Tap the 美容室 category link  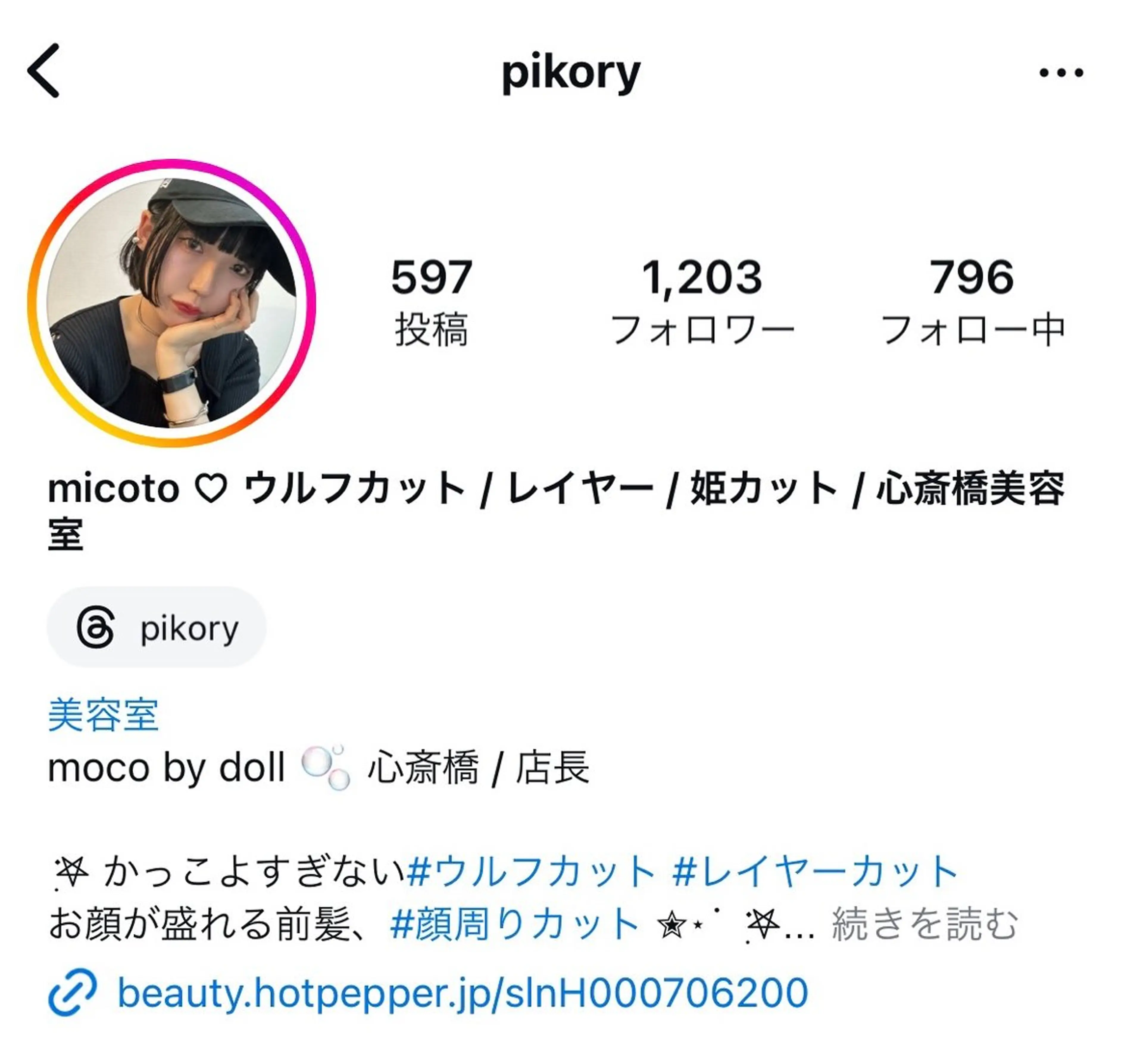[x=104, y=716]
